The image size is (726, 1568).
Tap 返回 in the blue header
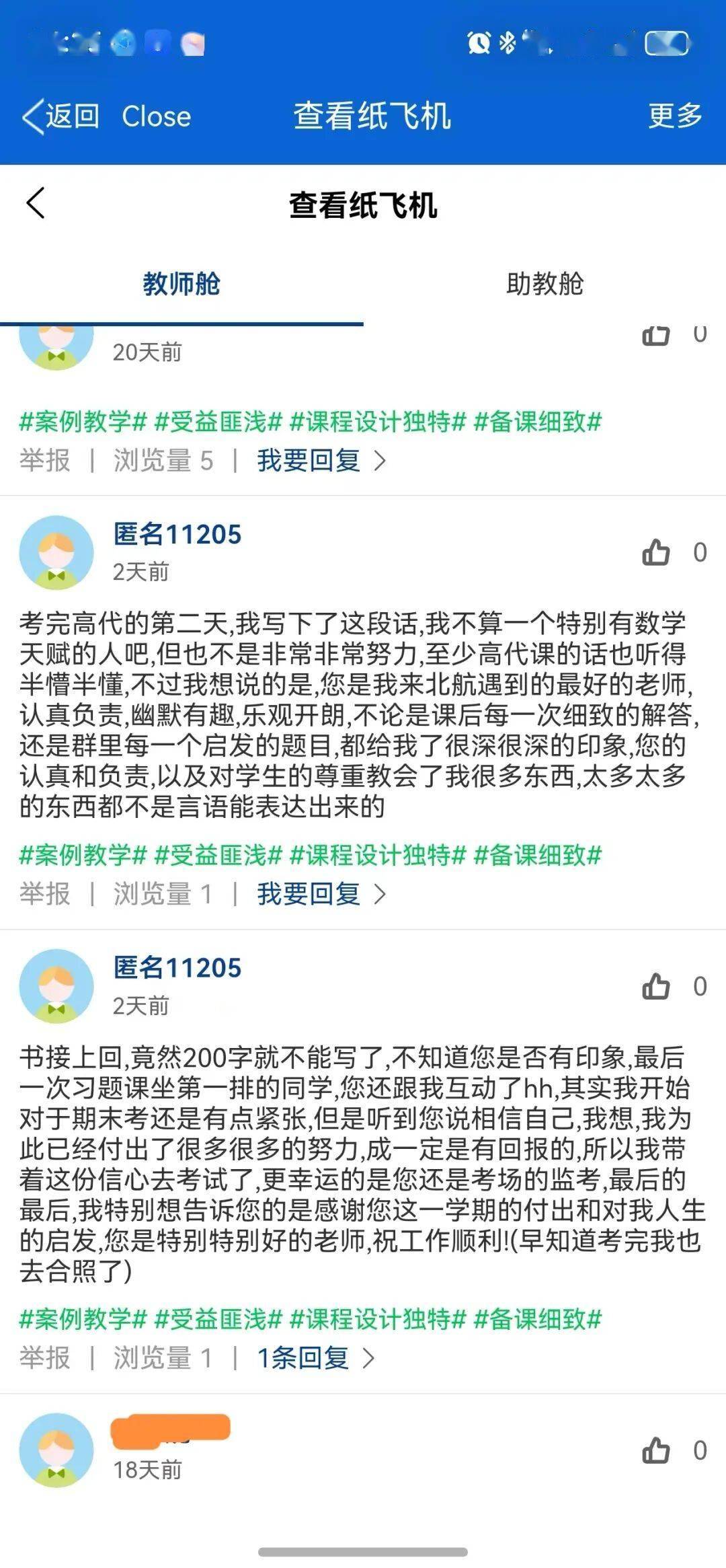click(x=62, y=116)
